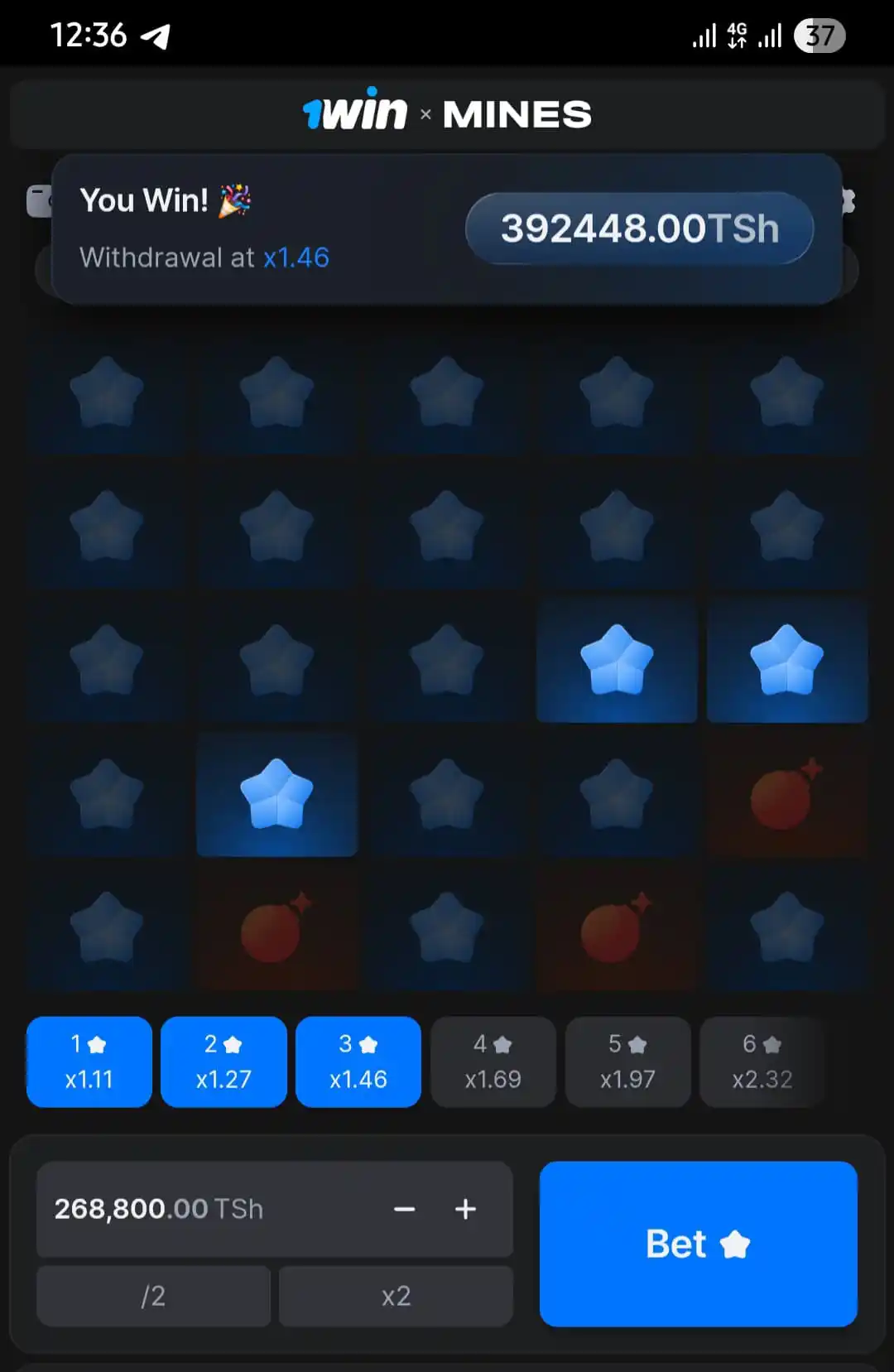The image size is (894, 1372).
Task: Double the bet using x2
Action: pos(396,1296)
